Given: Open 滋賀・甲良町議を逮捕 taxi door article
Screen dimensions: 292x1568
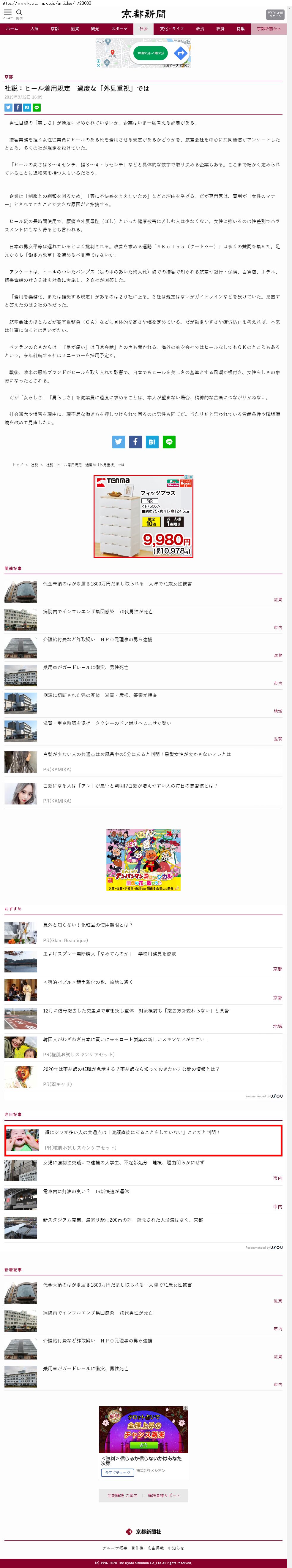Looking at the screenshot, I should click(107, 723).
